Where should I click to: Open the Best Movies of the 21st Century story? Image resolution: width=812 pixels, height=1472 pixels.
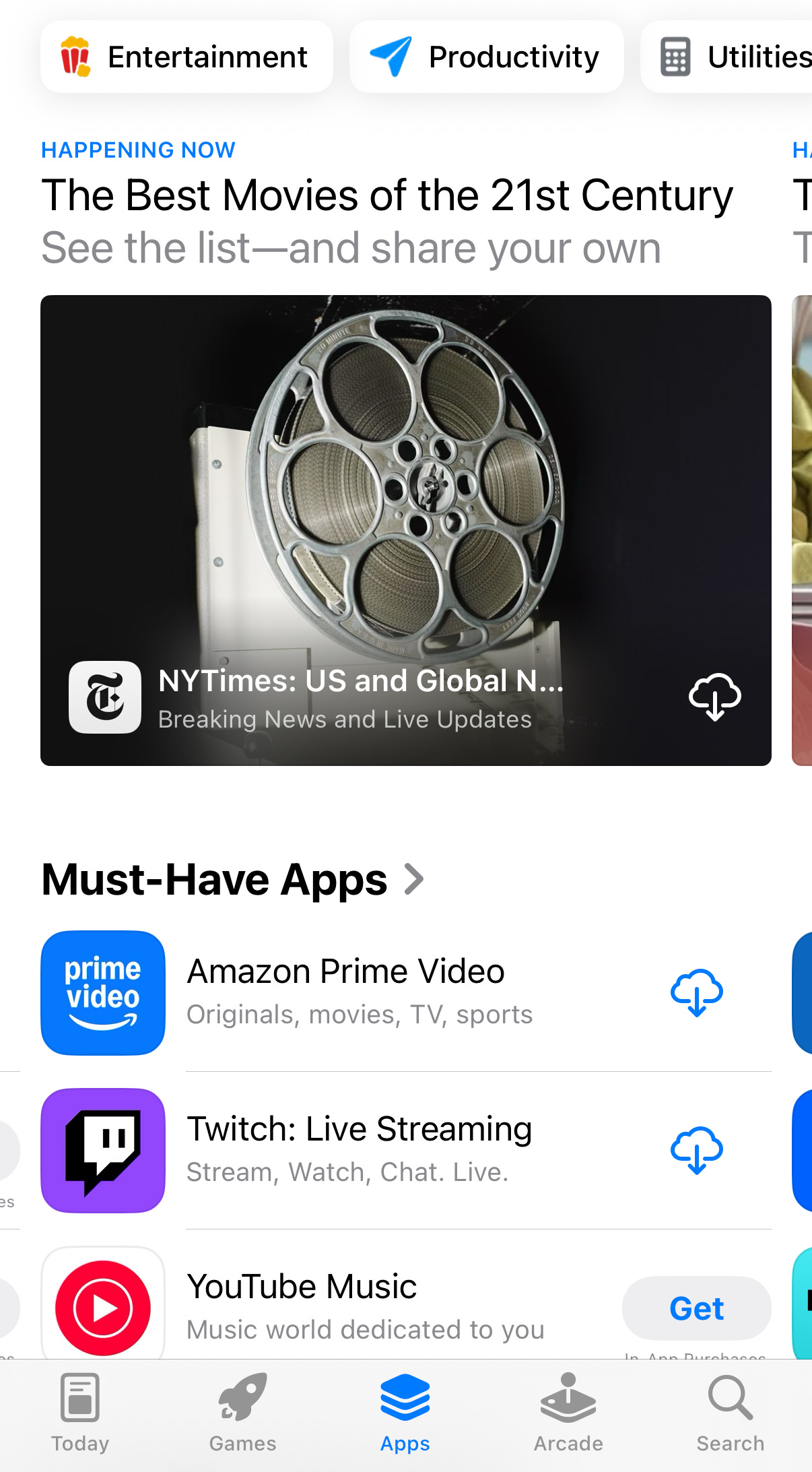[x=386, y=196]
